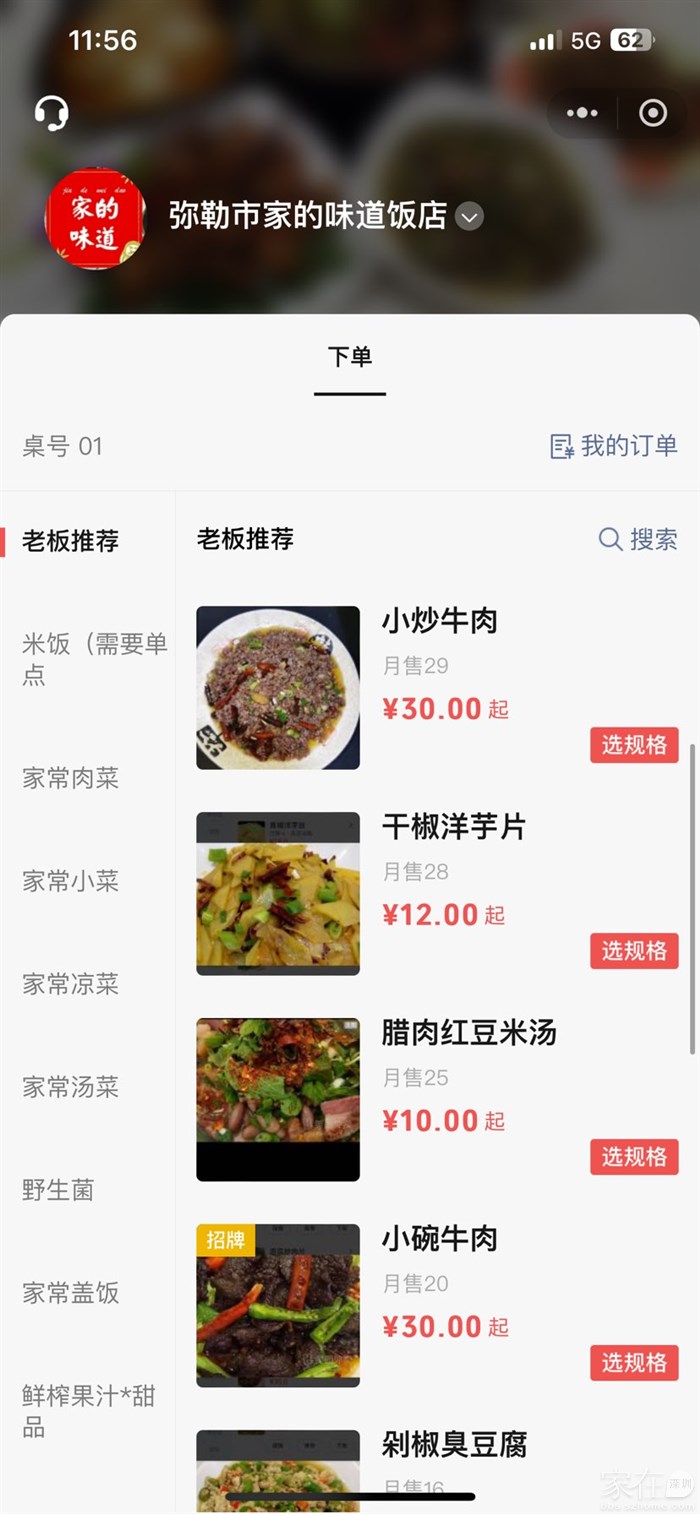This screenshot has height=1514, width=700.
Task: Open the 家常小菜 category
Action: (71, 881)
